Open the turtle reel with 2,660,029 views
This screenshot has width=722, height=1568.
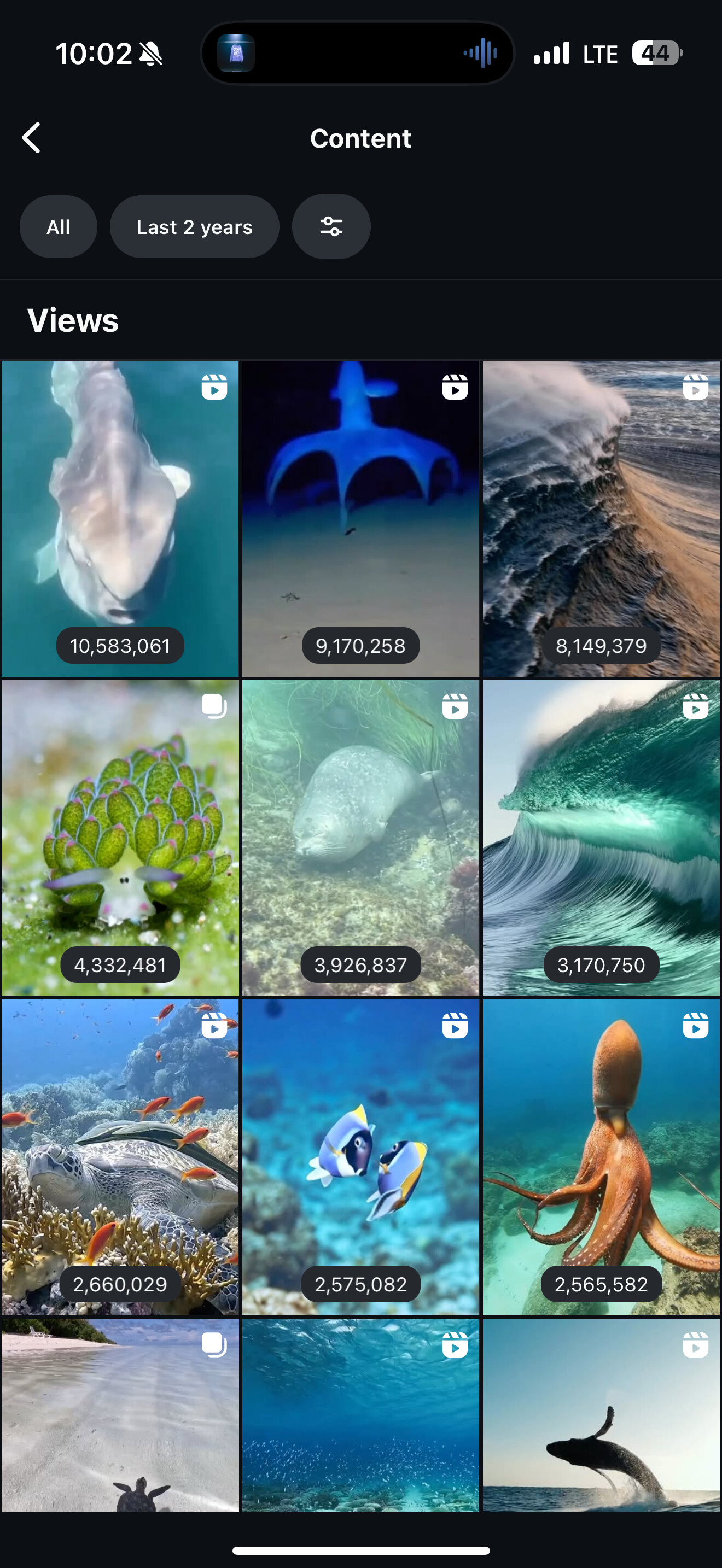(120, 1157)
